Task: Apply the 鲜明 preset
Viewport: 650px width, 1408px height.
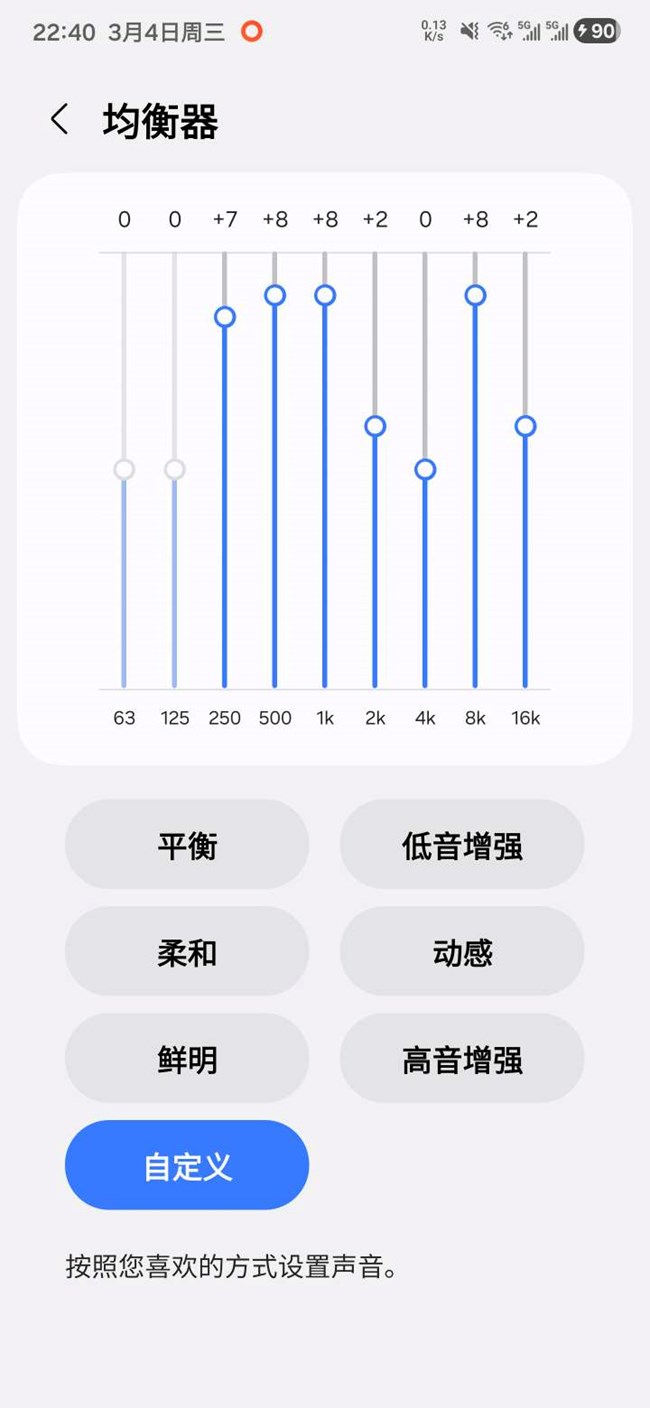Action: pyautogui.click(x=187, y=1059)
